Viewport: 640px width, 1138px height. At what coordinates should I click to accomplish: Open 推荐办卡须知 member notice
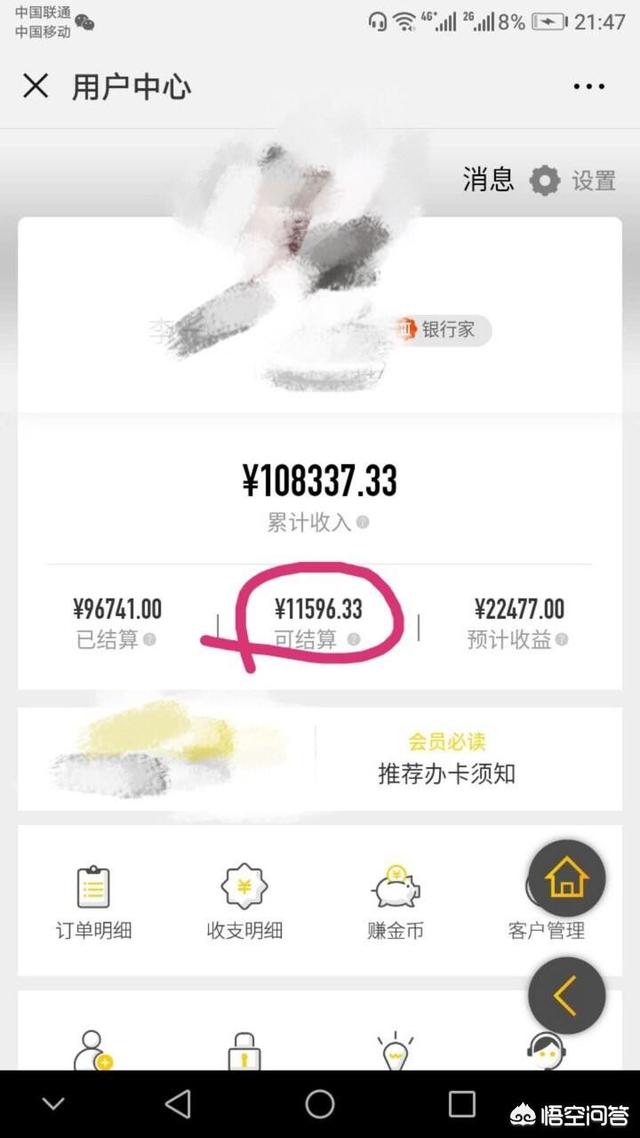(446, 758)
